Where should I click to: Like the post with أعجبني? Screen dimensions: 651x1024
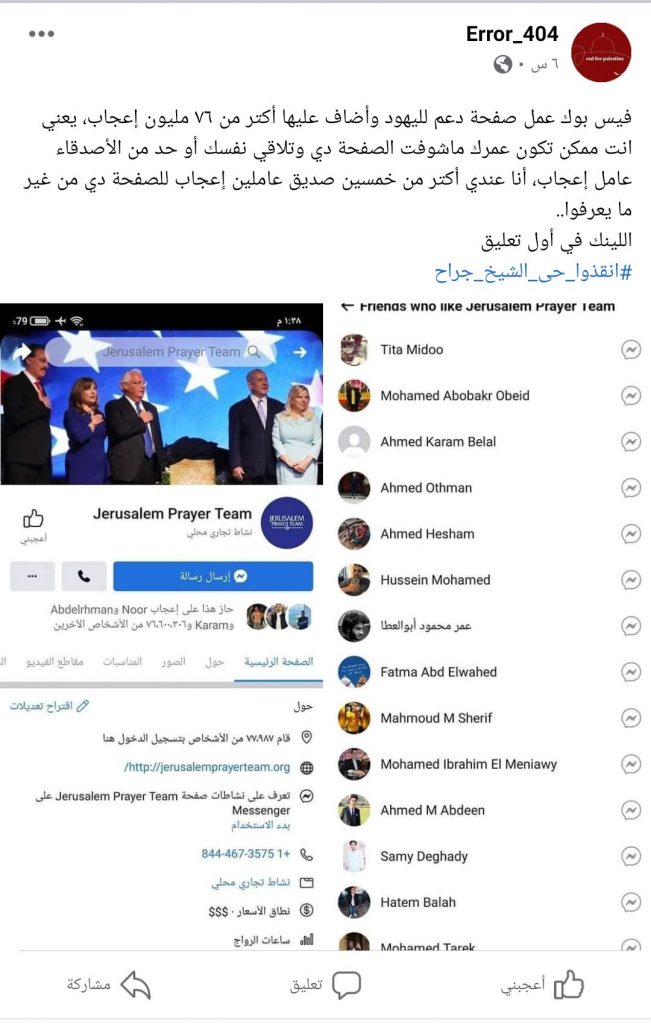pyautogui.click(x=543, y=984)
